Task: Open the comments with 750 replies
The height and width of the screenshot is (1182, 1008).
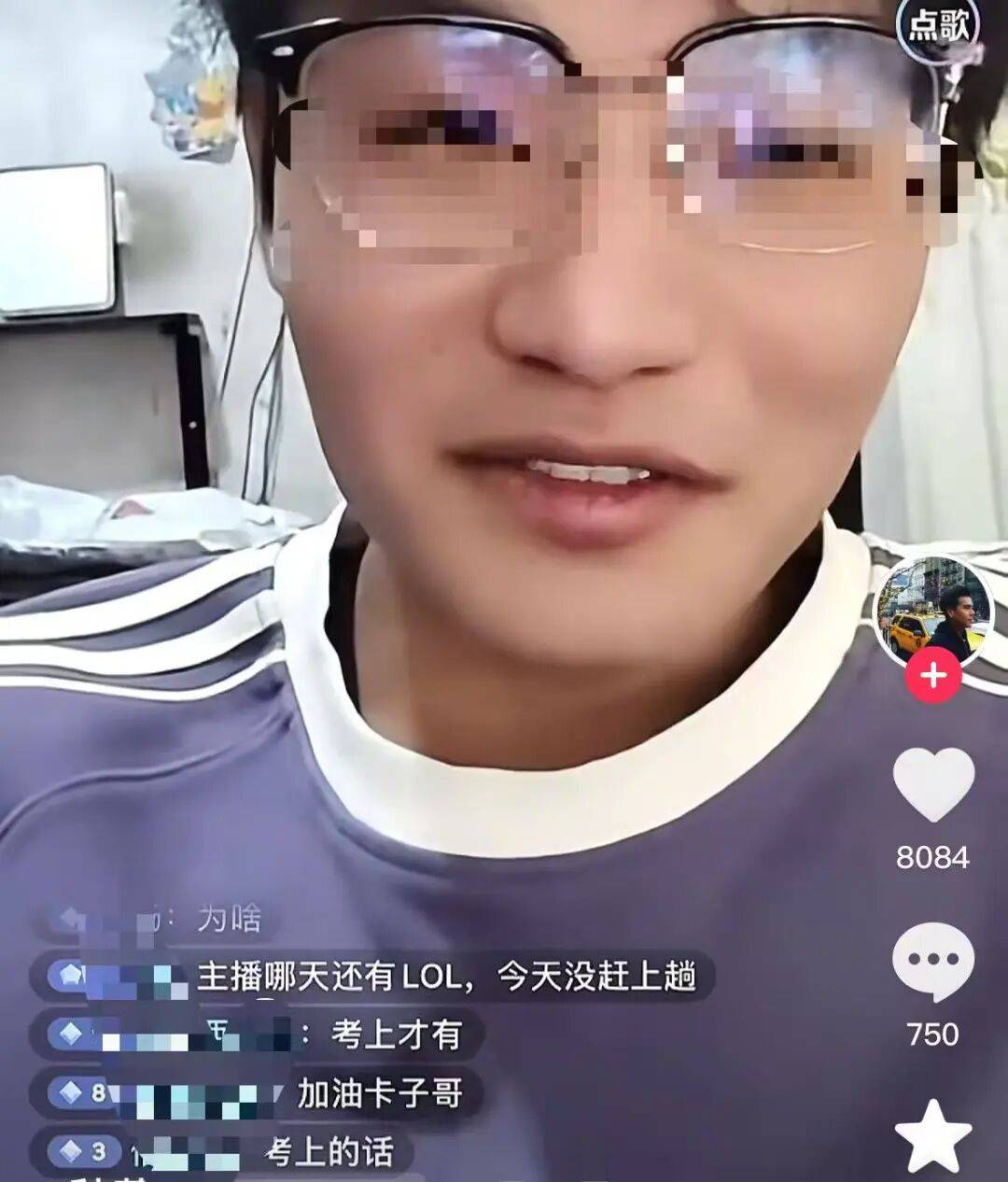Action: tap(933, 961)
